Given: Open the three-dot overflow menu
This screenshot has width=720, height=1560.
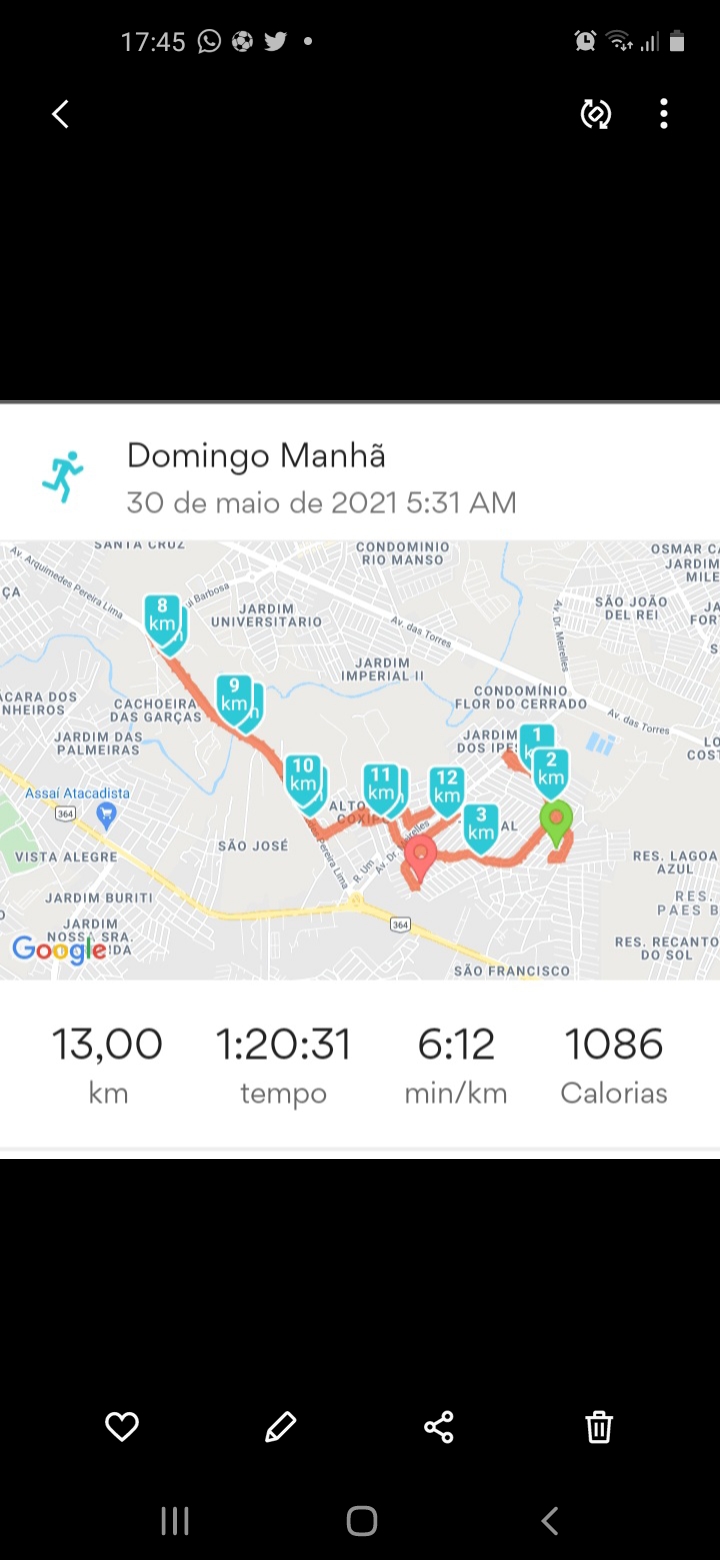Looking at the screenshot, I should click(664, 114).
